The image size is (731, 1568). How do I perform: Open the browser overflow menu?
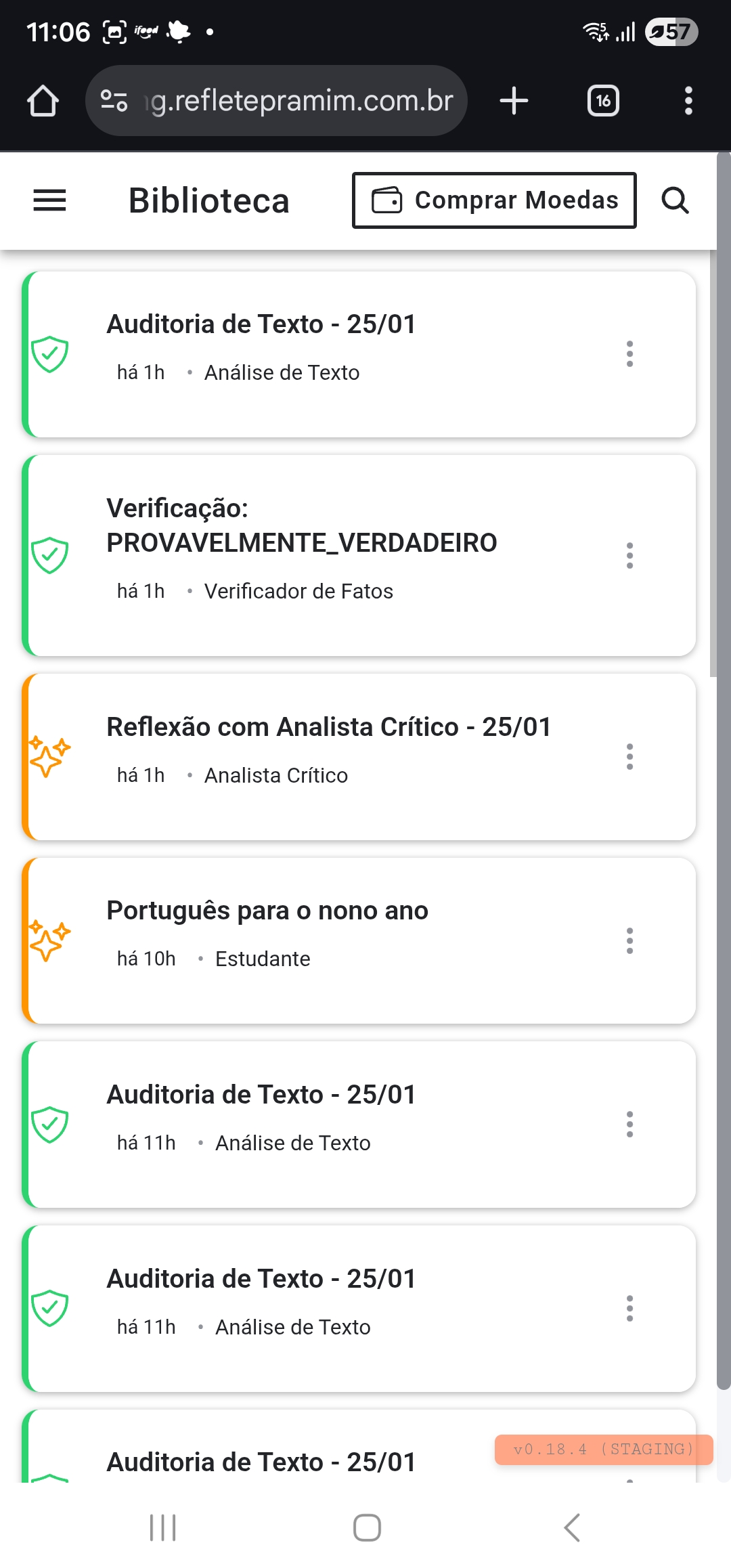(x=688, y=100)
